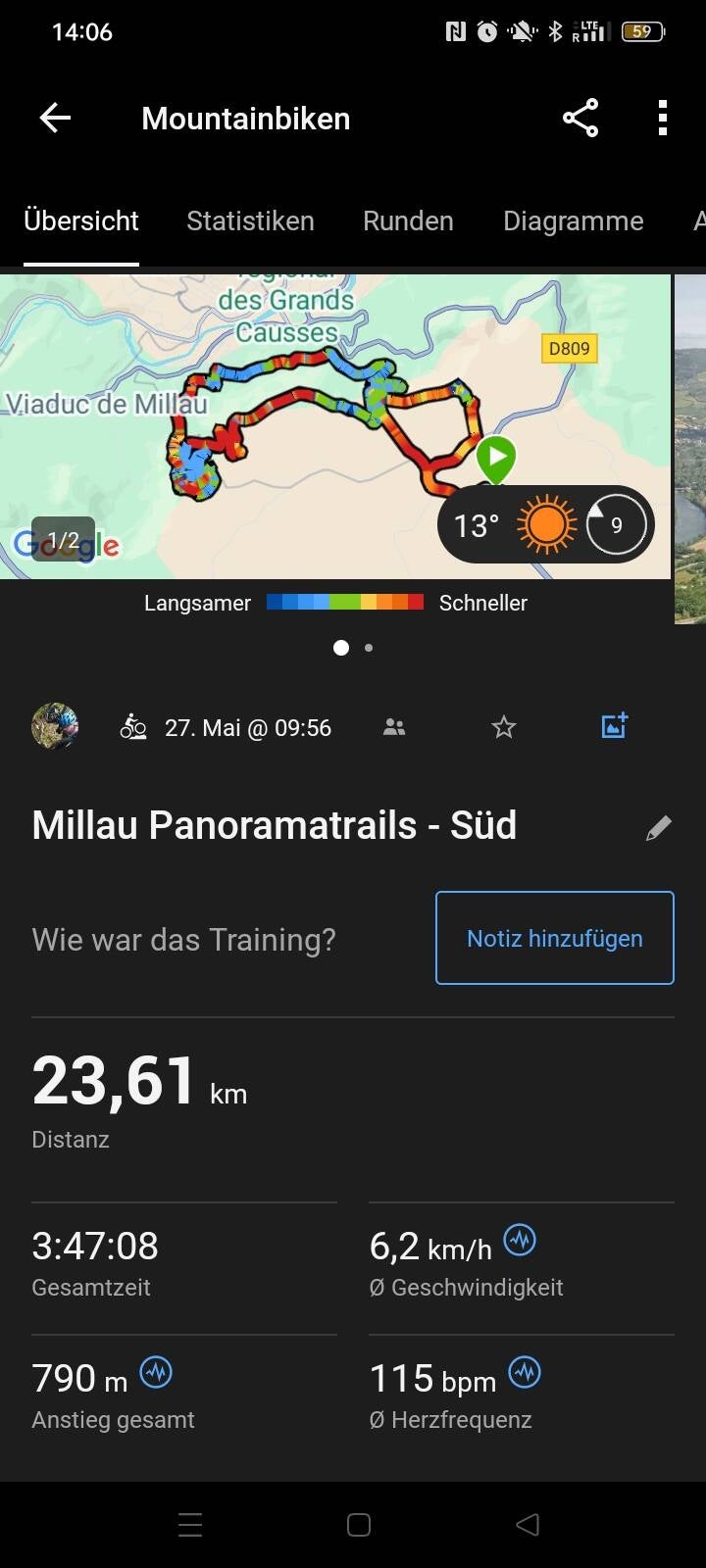Open the info icon beside Ø Geschwindigkeit
The image size is (706, 1568).
520,1241
